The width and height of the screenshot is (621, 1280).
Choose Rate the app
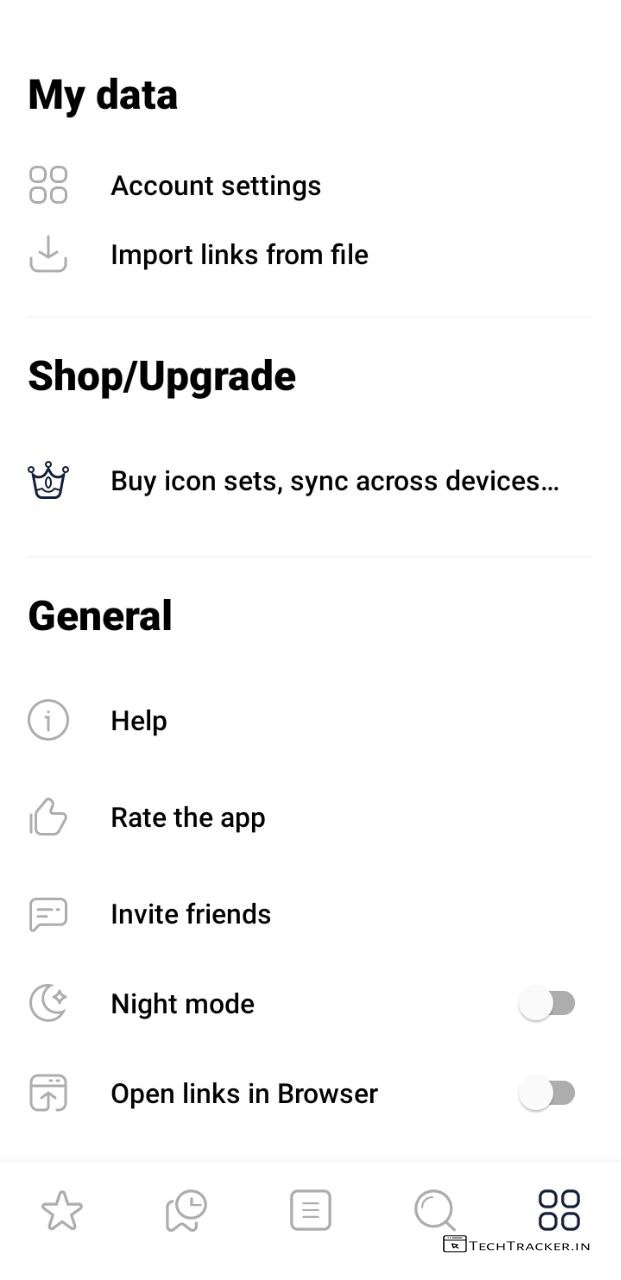pyautogui.click(x=188, y=818)
